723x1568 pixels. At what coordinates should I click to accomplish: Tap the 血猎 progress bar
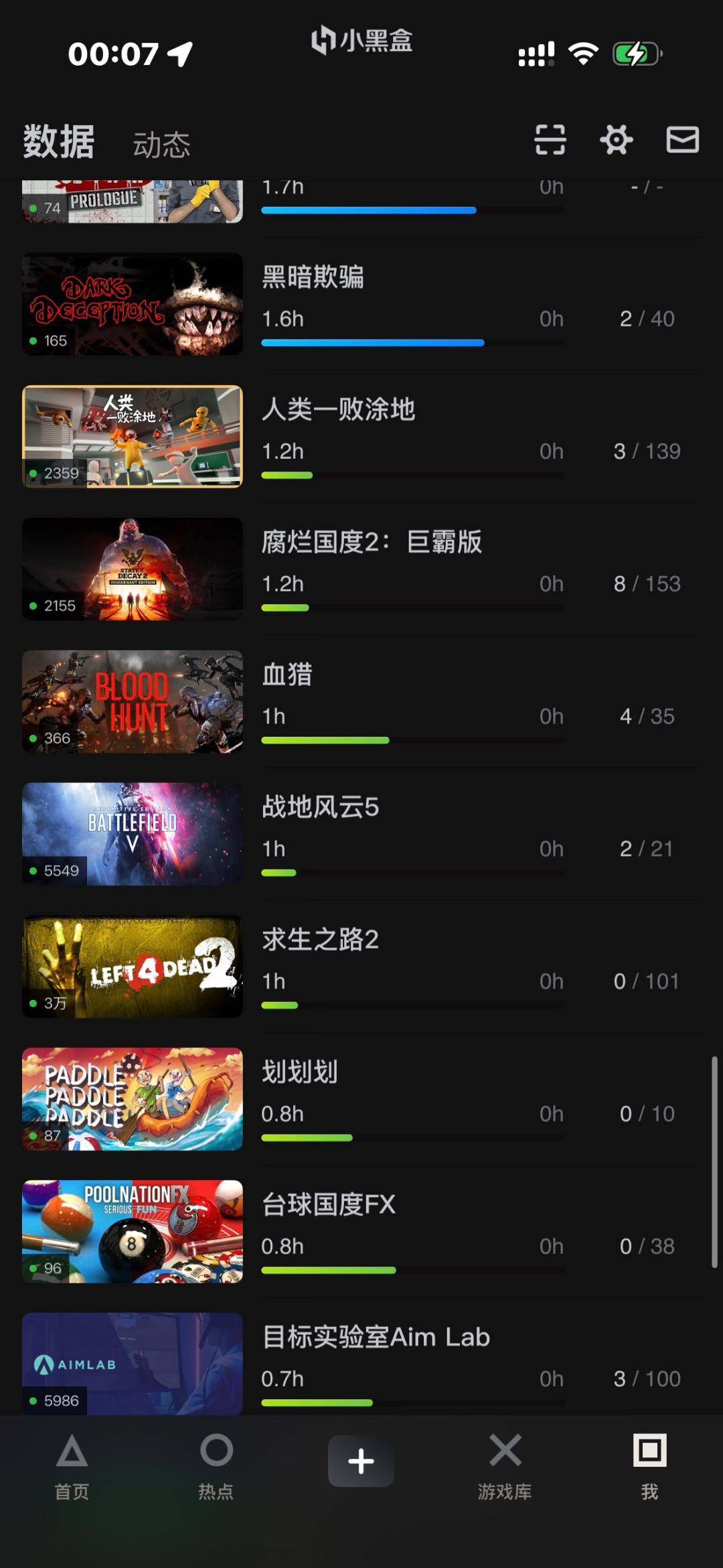click(x=411, y=739)
